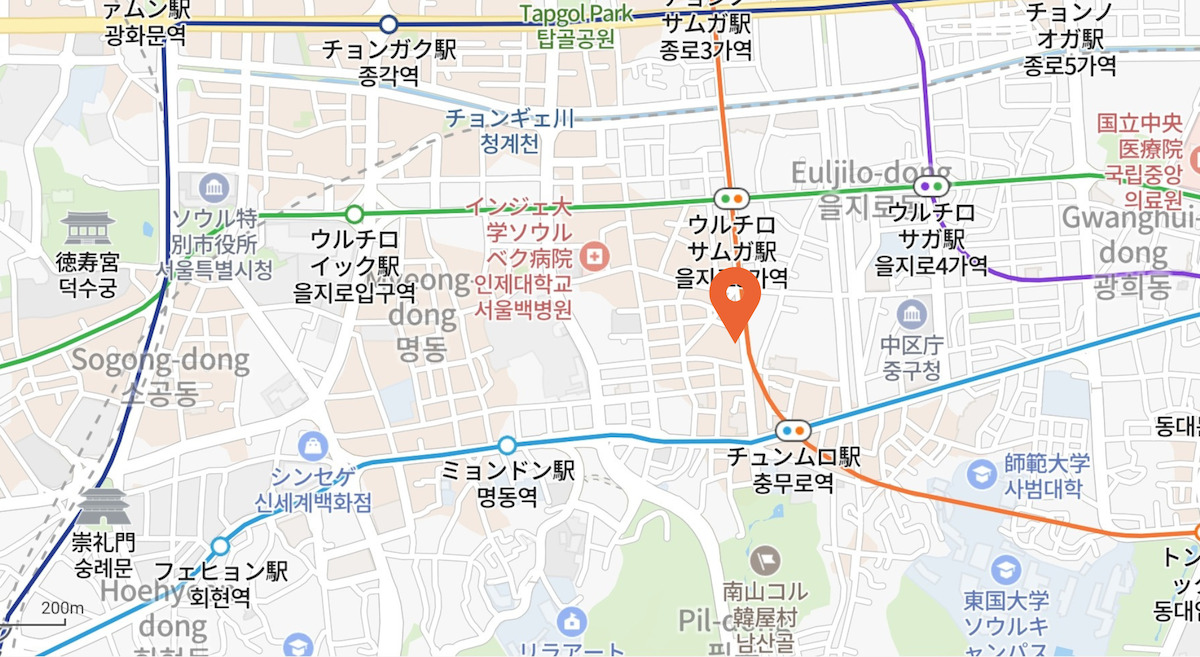Open ウルチロサガ駅 station marker

pos(934,186)
